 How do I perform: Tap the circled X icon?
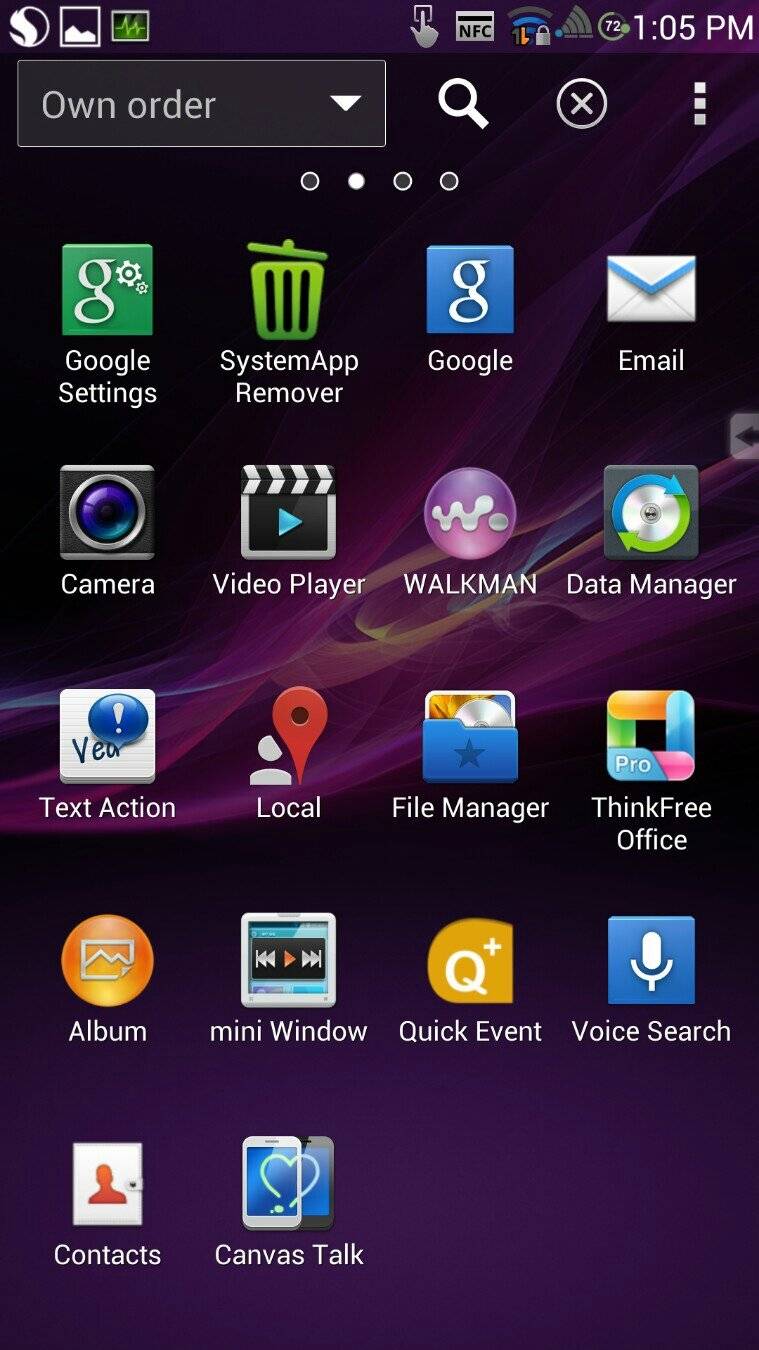point(582,104)
